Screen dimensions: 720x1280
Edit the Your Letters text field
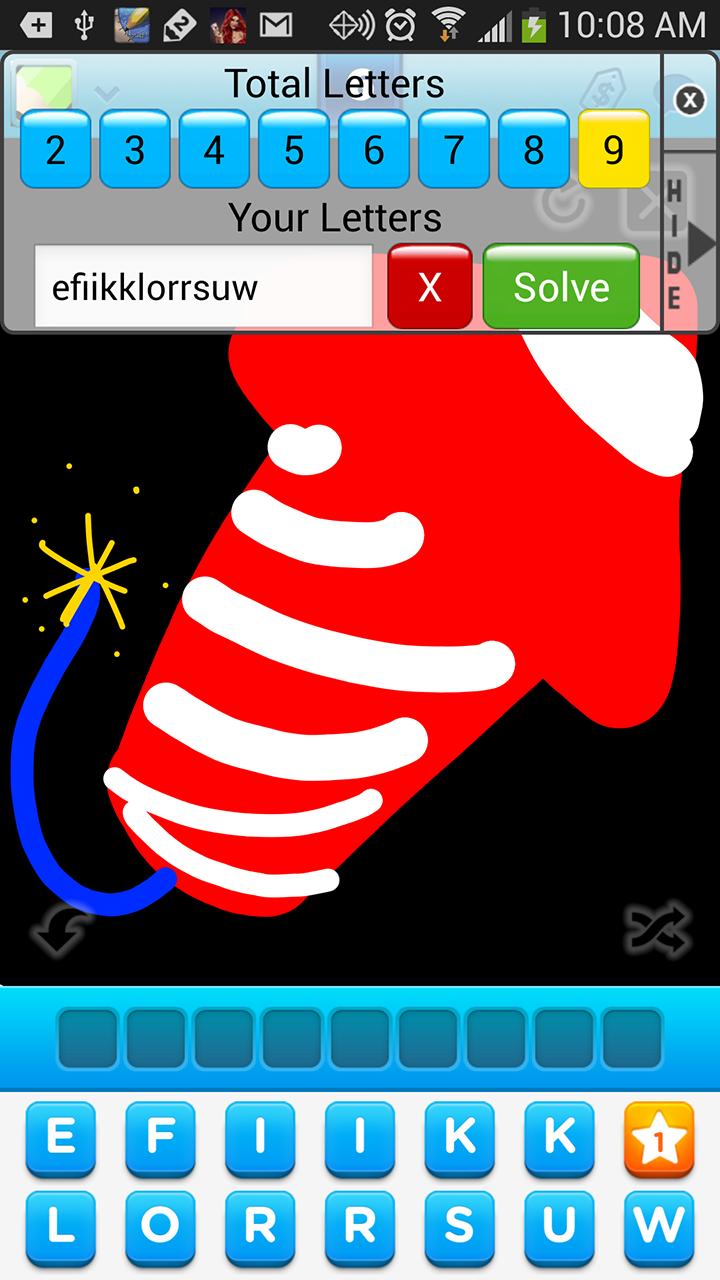pos(204,287)
